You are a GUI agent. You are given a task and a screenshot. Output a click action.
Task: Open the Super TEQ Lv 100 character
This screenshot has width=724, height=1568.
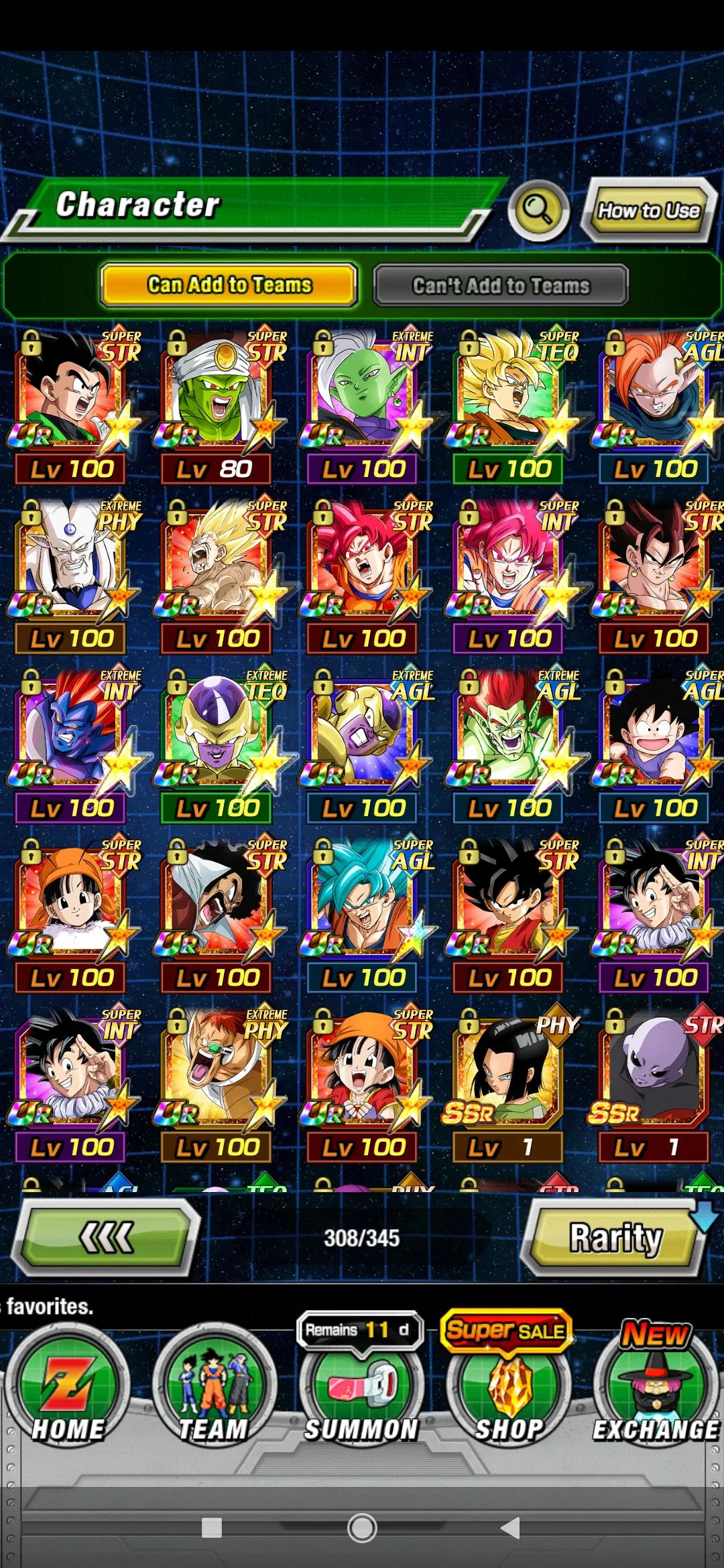point(507,405)
